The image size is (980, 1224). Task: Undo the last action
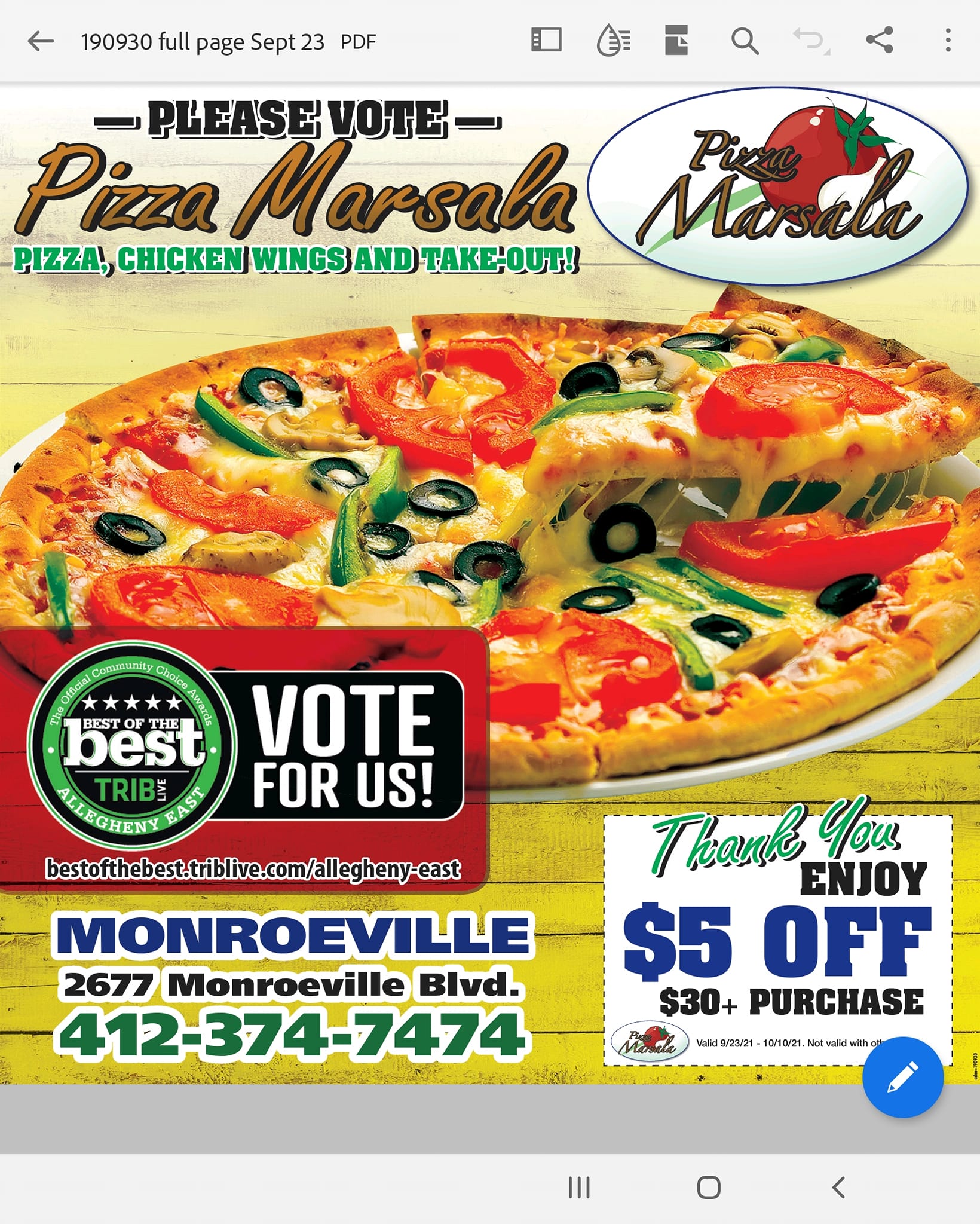tap(810, 41)
